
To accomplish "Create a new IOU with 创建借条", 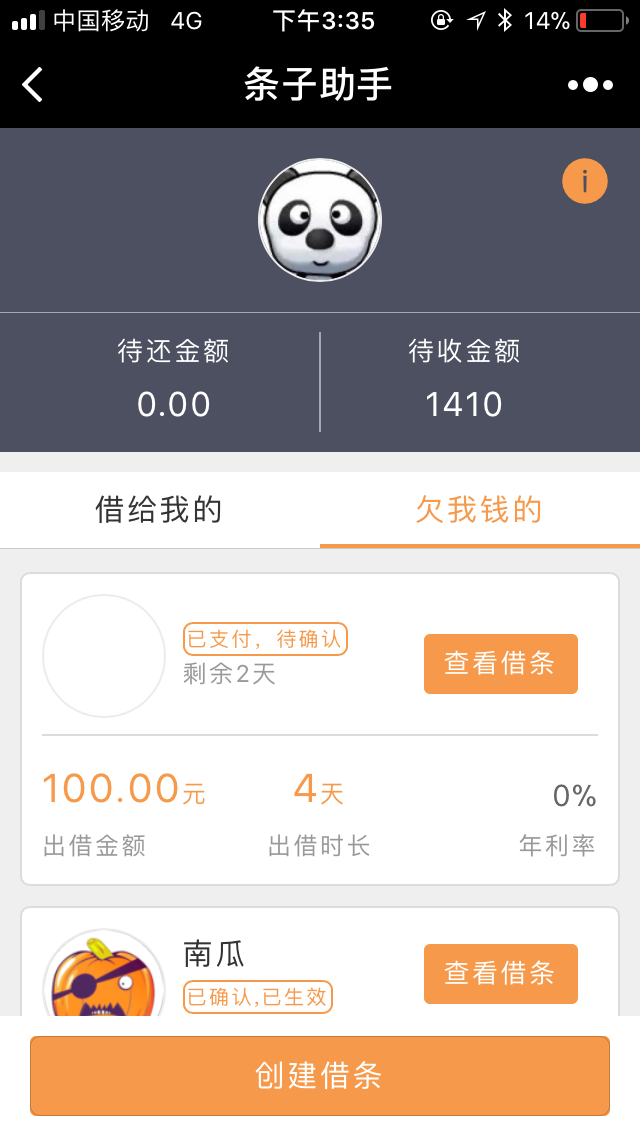I will coord(320,1076).
